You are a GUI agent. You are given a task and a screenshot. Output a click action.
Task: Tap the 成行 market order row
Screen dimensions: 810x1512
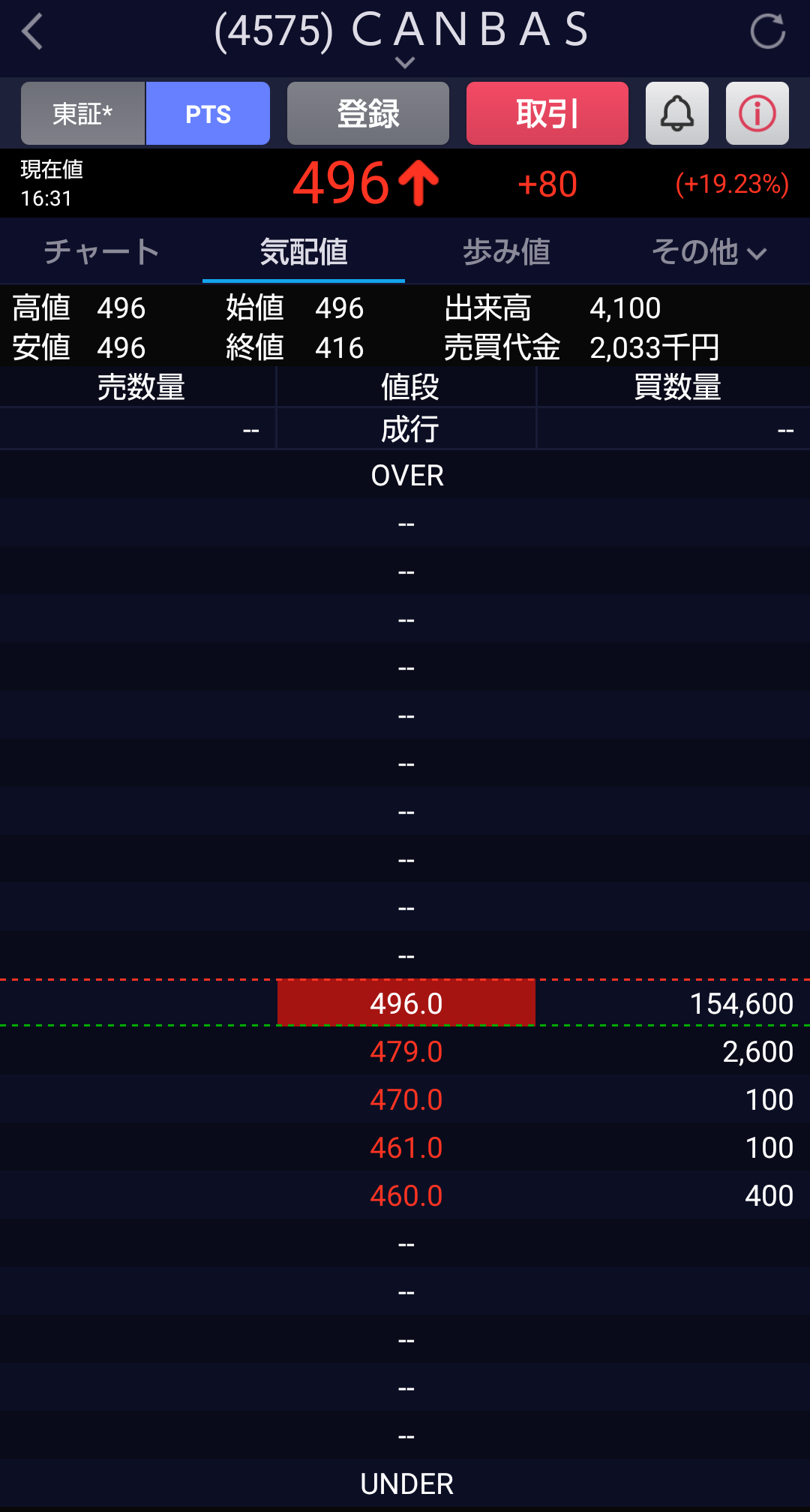pos(409,429)
